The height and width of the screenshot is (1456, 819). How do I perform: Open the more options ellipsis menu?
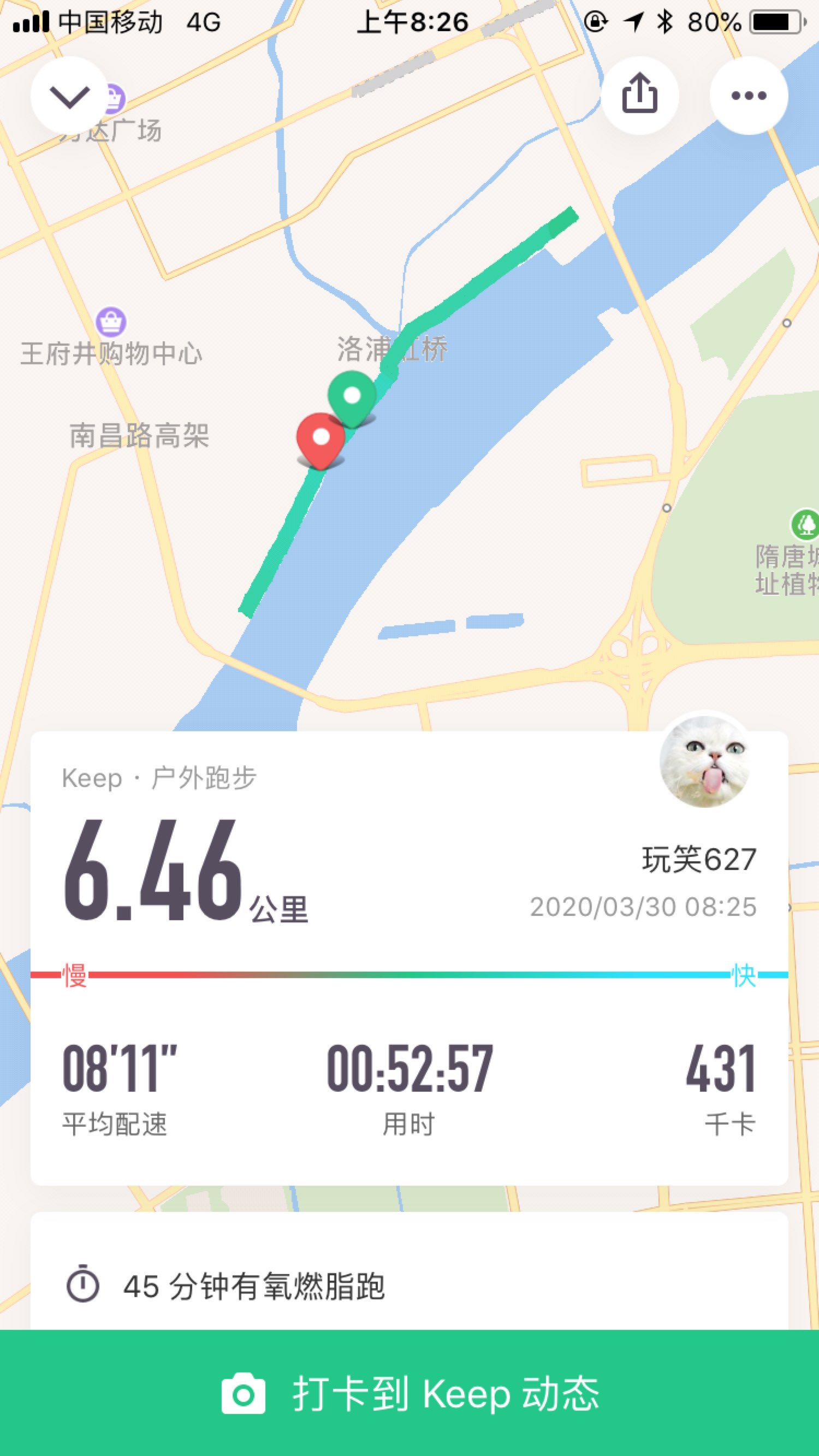[749, 96]
